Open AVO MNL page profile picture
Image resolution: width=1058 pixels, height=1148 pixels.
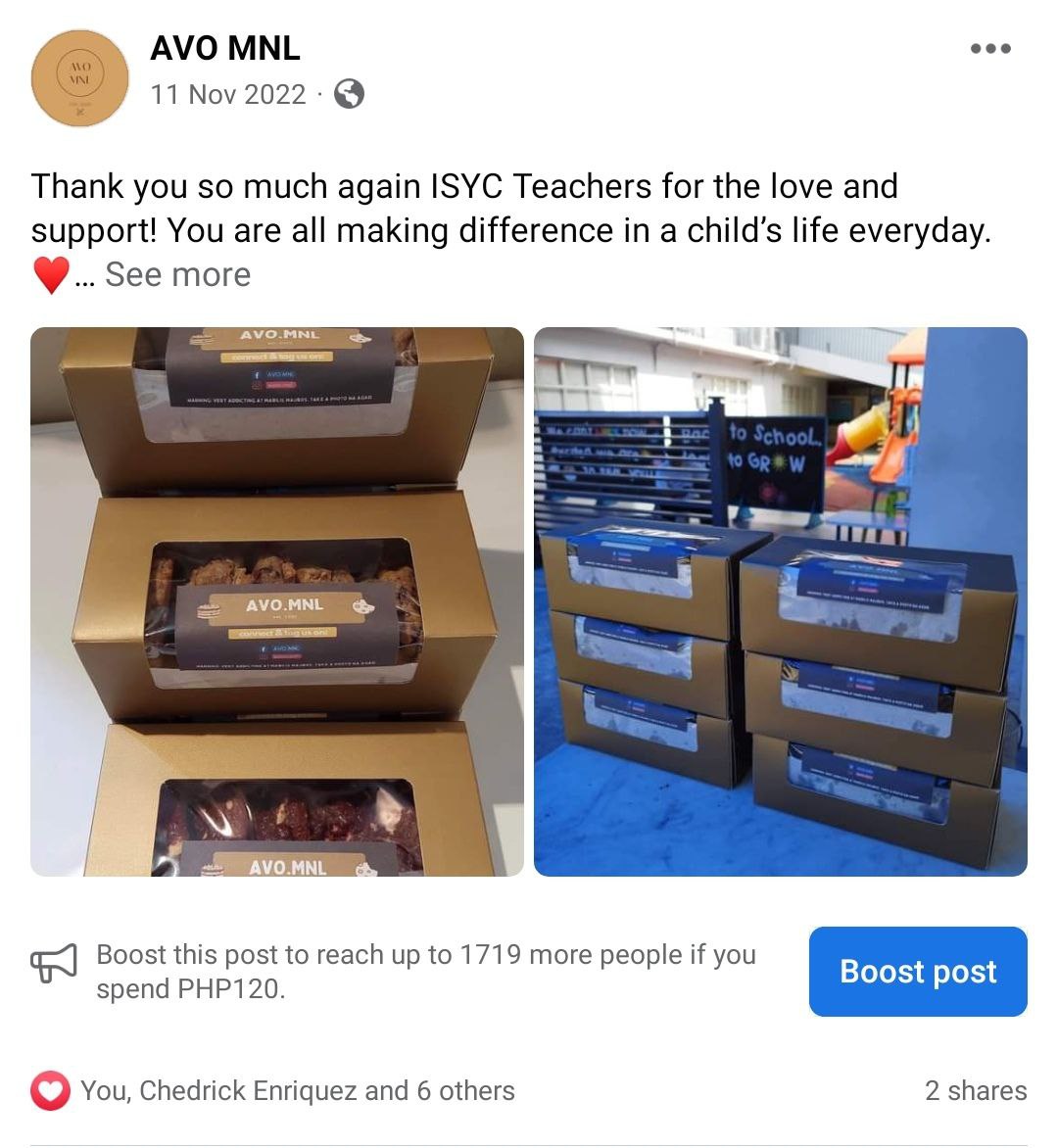pos(80,78)
